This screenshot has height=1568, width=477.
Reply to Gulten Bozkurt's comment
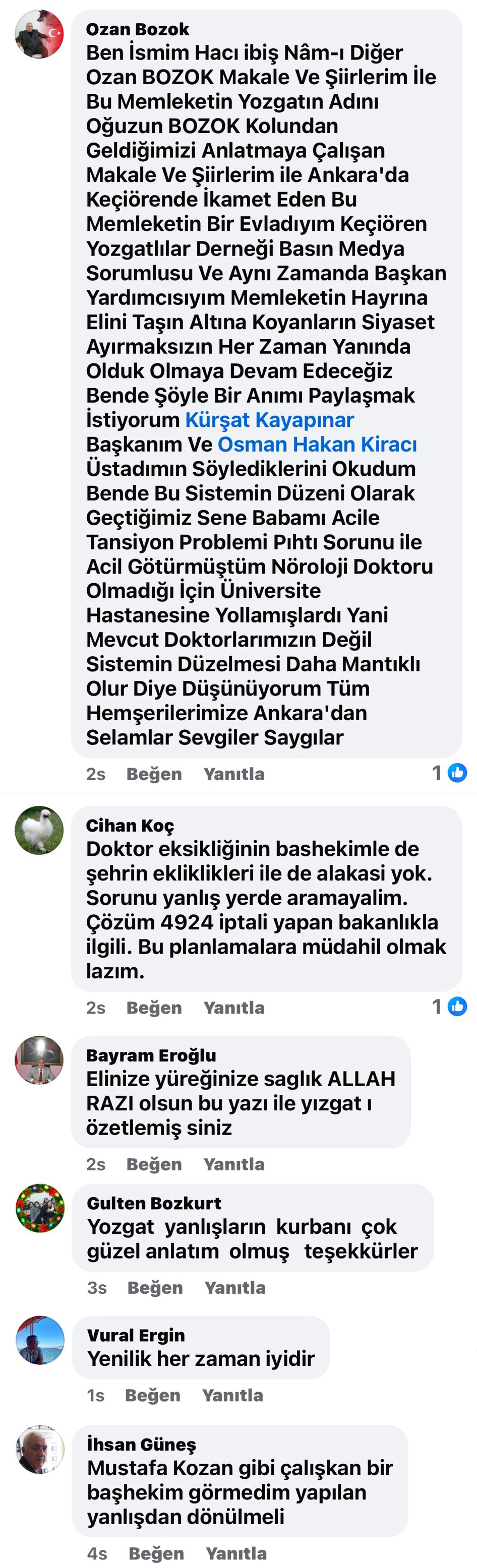click(x=234, y=1287)
